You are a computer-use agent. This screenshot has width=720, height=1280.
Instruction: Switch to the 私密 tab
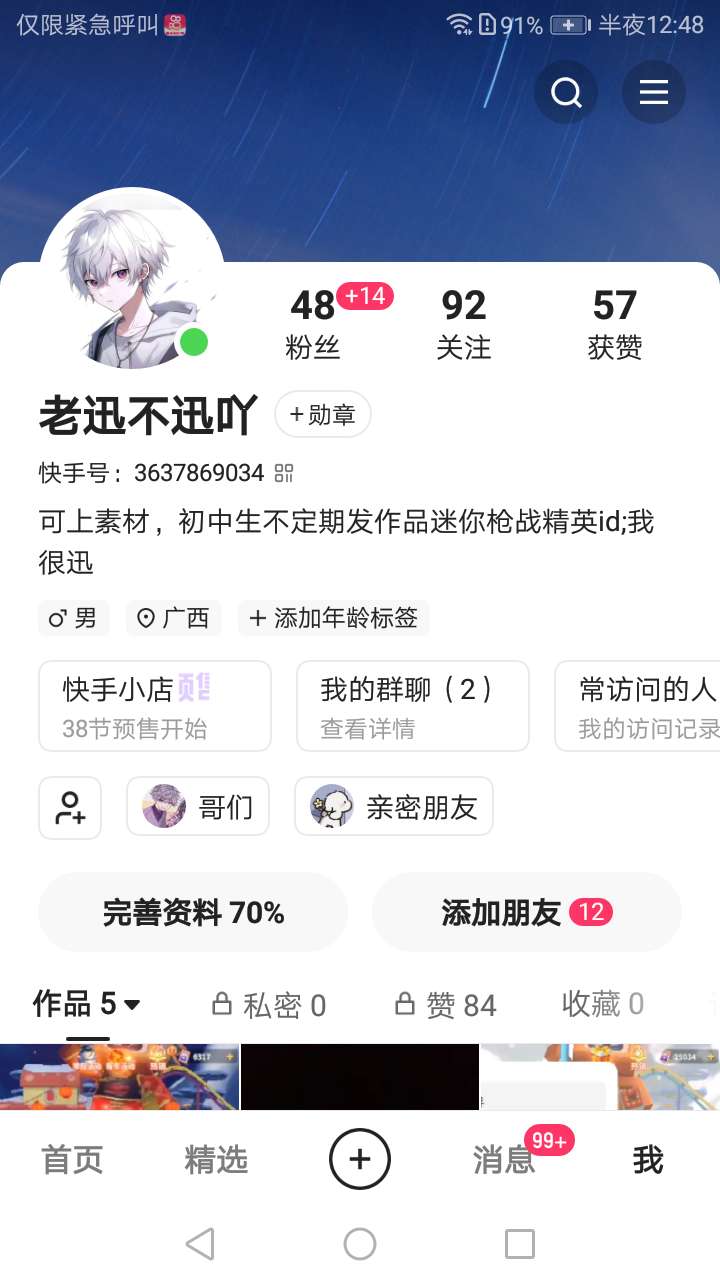click(x=269, y=1005)
